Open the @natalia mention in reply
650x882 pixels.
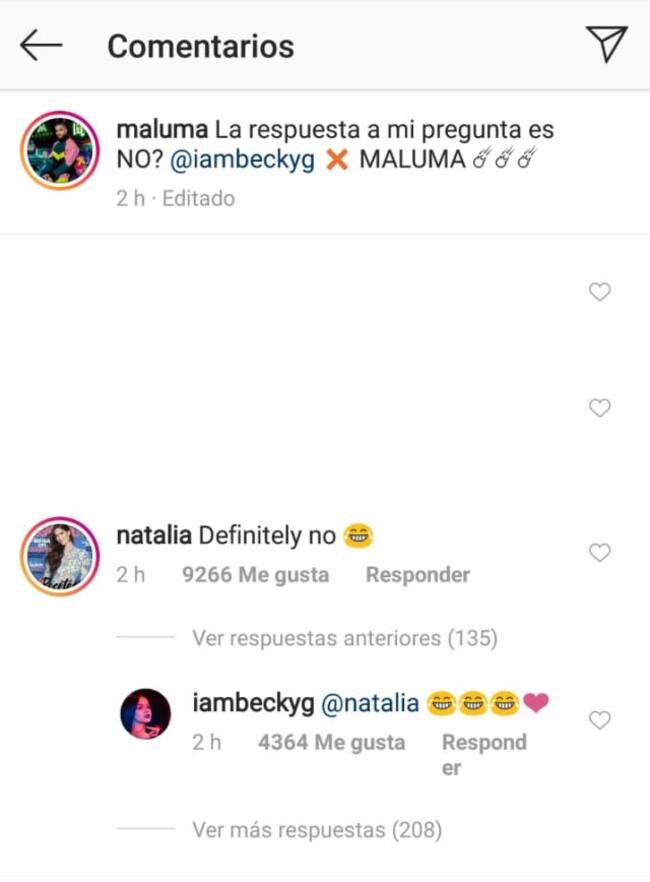[x=369, y=704]
